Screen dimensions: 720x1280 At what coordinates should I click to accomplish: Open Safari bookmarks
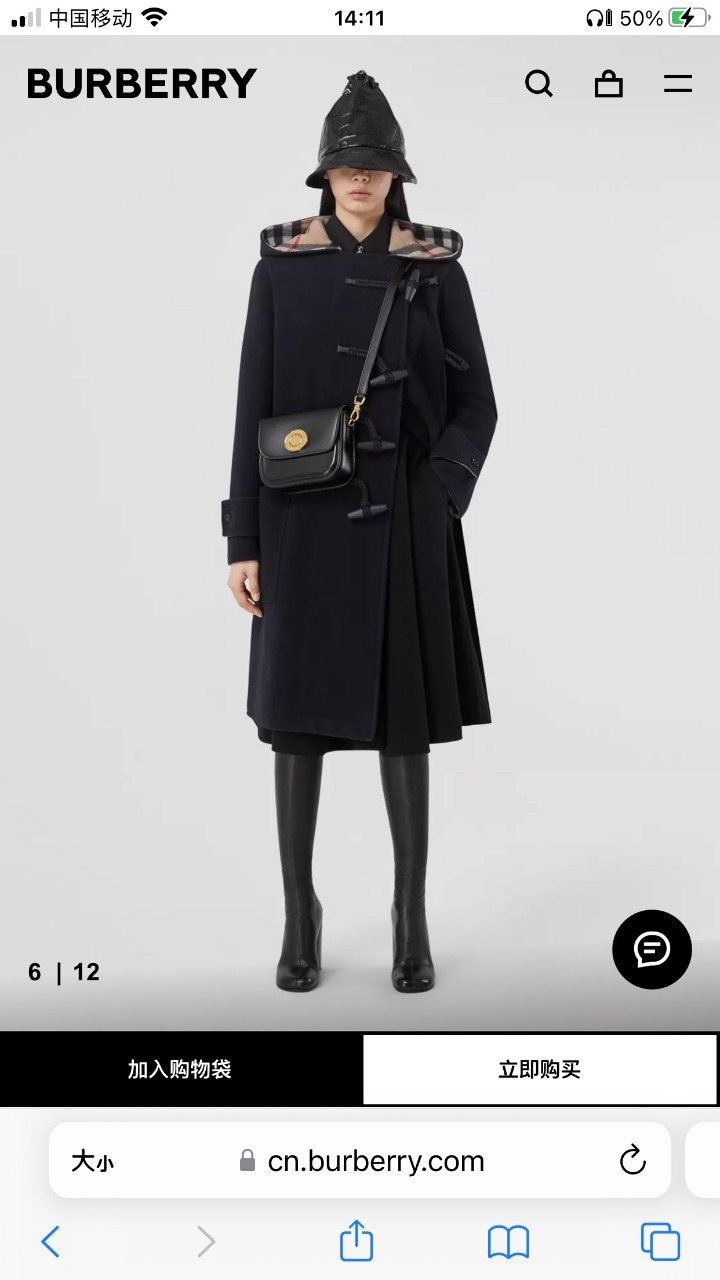pos(508,1242)
